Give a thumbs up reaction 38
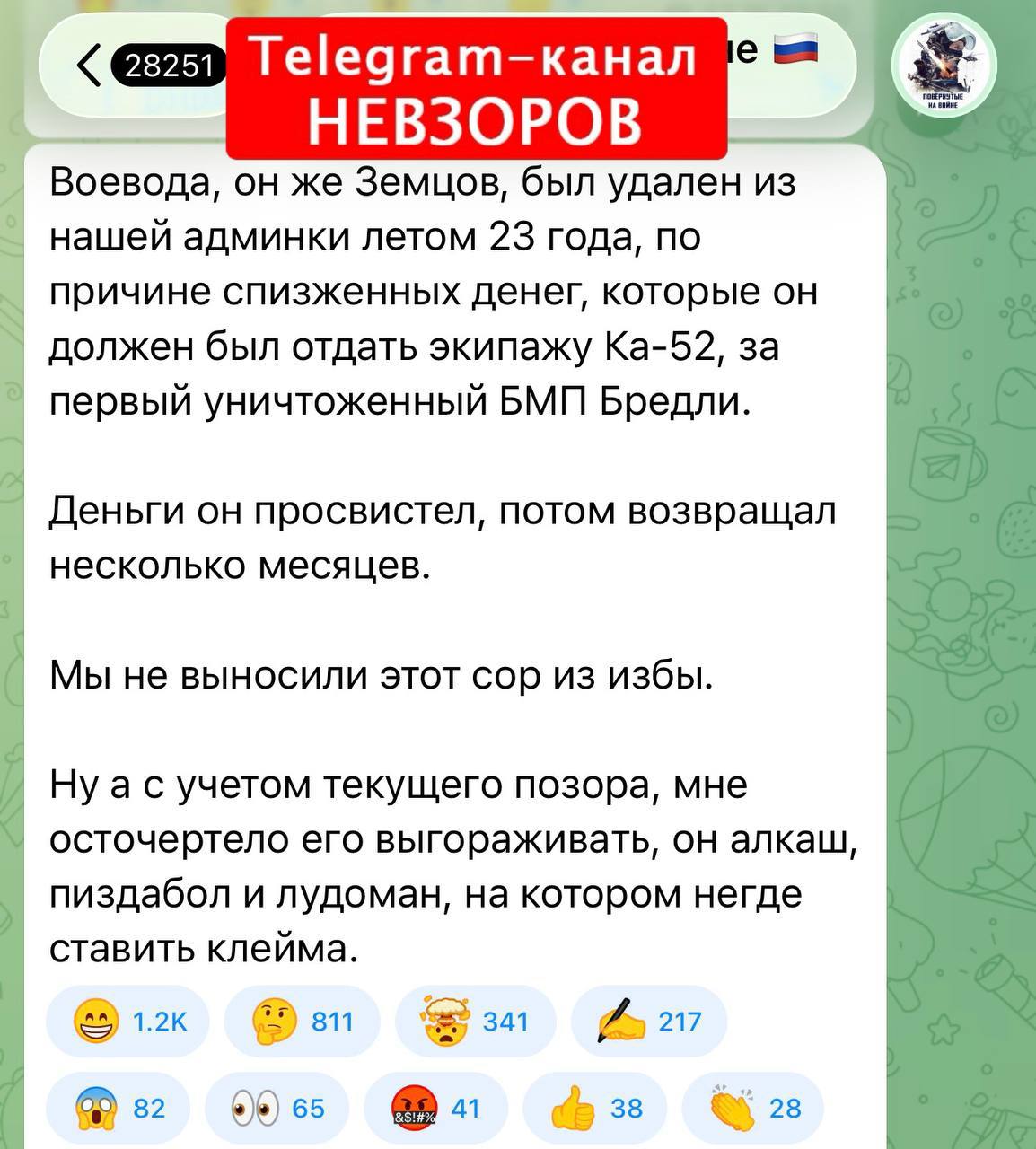Viewport: 1036px width, 1149px height. pos(594,1109)
